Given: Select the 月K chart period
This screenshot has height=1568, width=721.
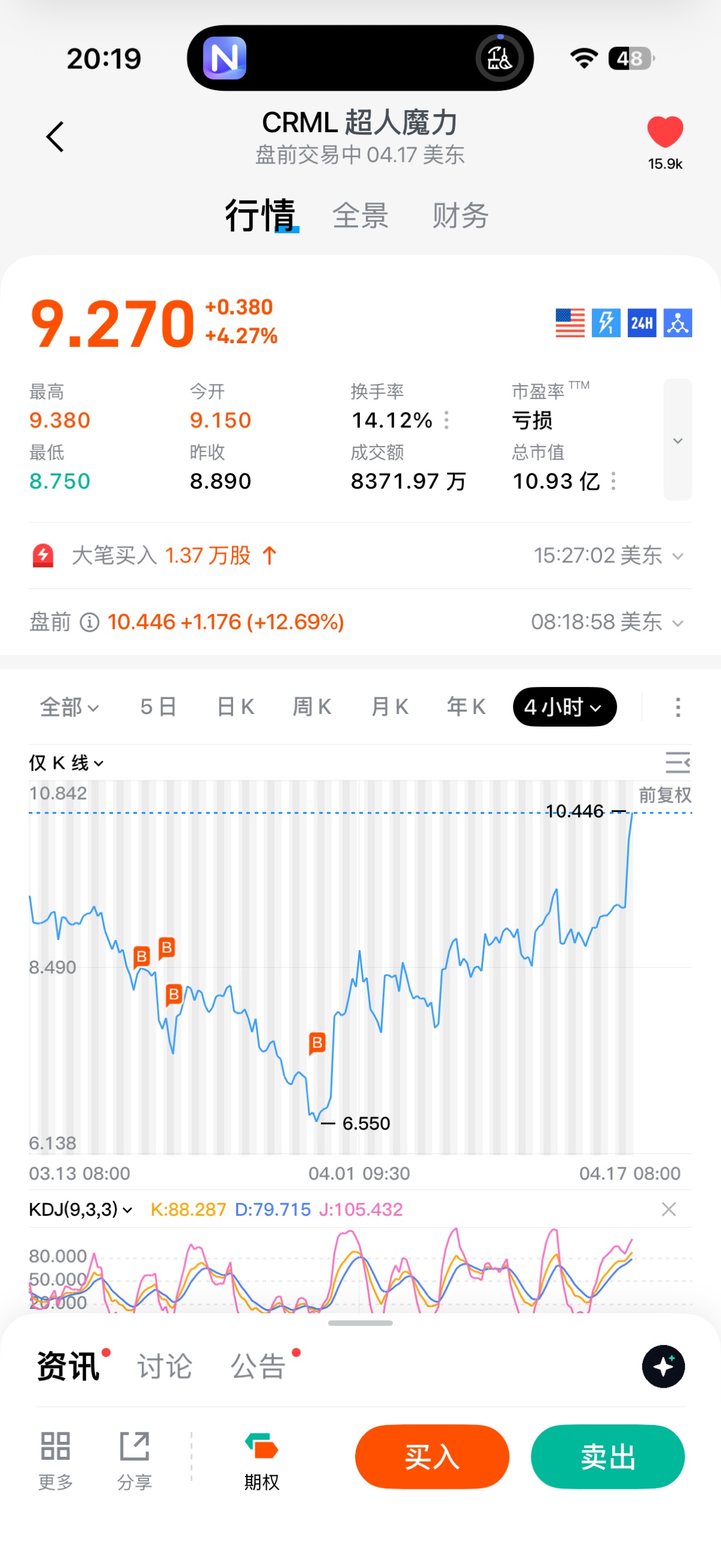Looking at the screenshot, I should pyautogui.click(x=389, y=707).
